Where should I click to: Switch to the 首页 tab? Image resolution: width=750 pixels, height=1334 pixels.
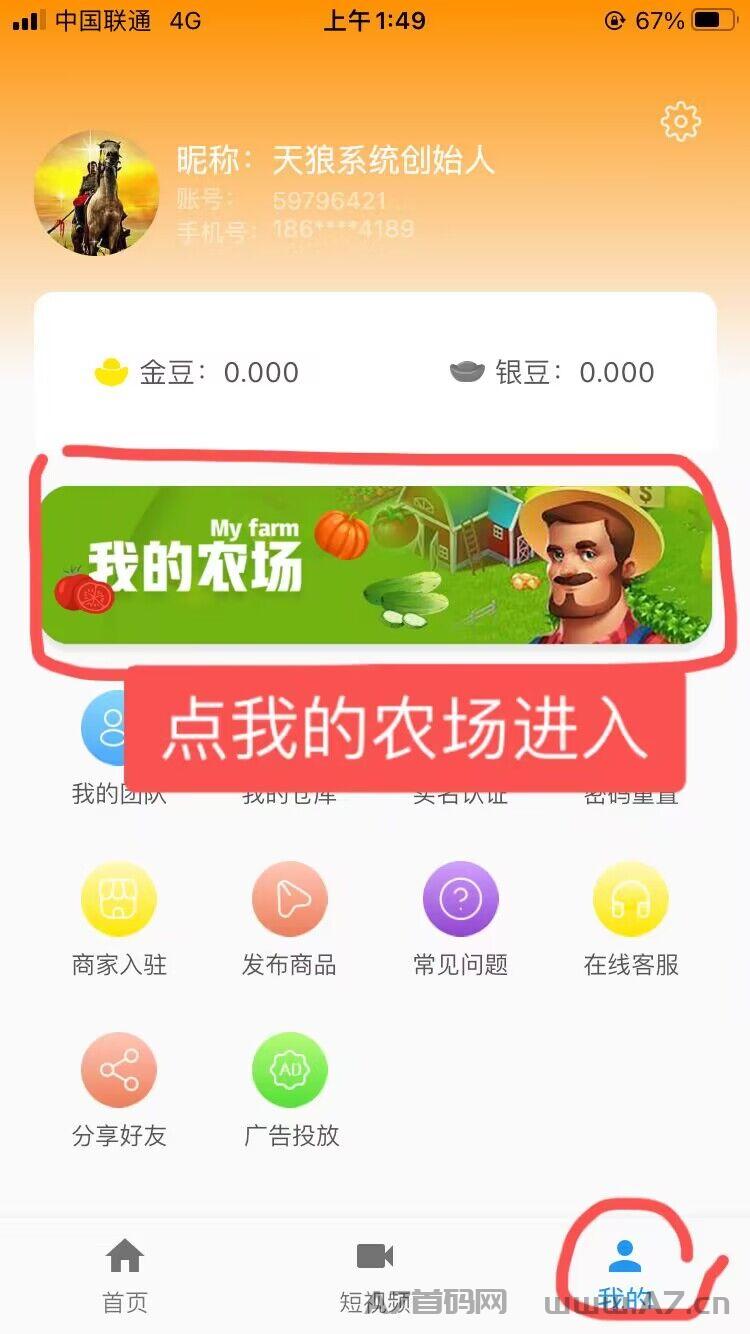pyautogui.click(x=125, y=1275)
